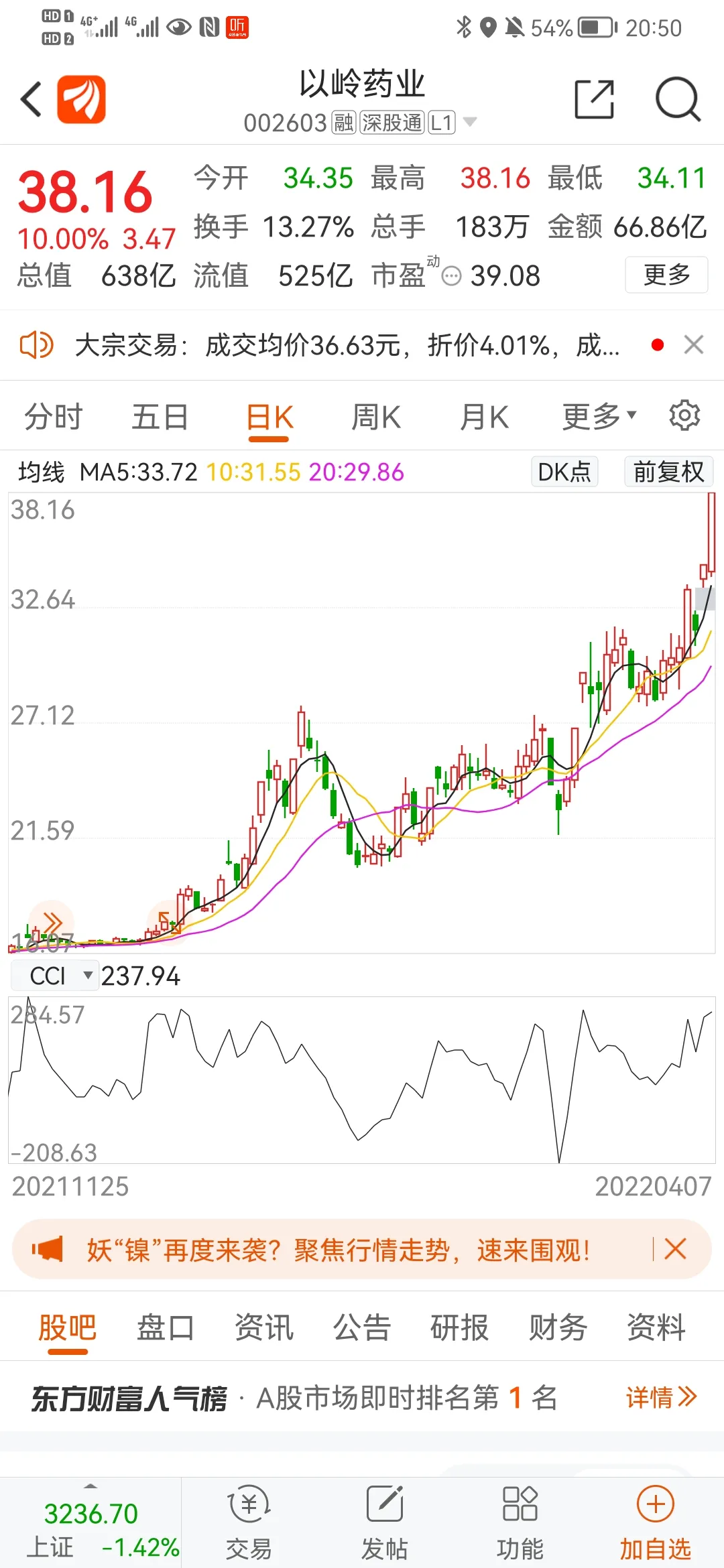724x1568 pixels.
Task: Dismiss the 大宗交易 notice
Action: click(694, 345)
